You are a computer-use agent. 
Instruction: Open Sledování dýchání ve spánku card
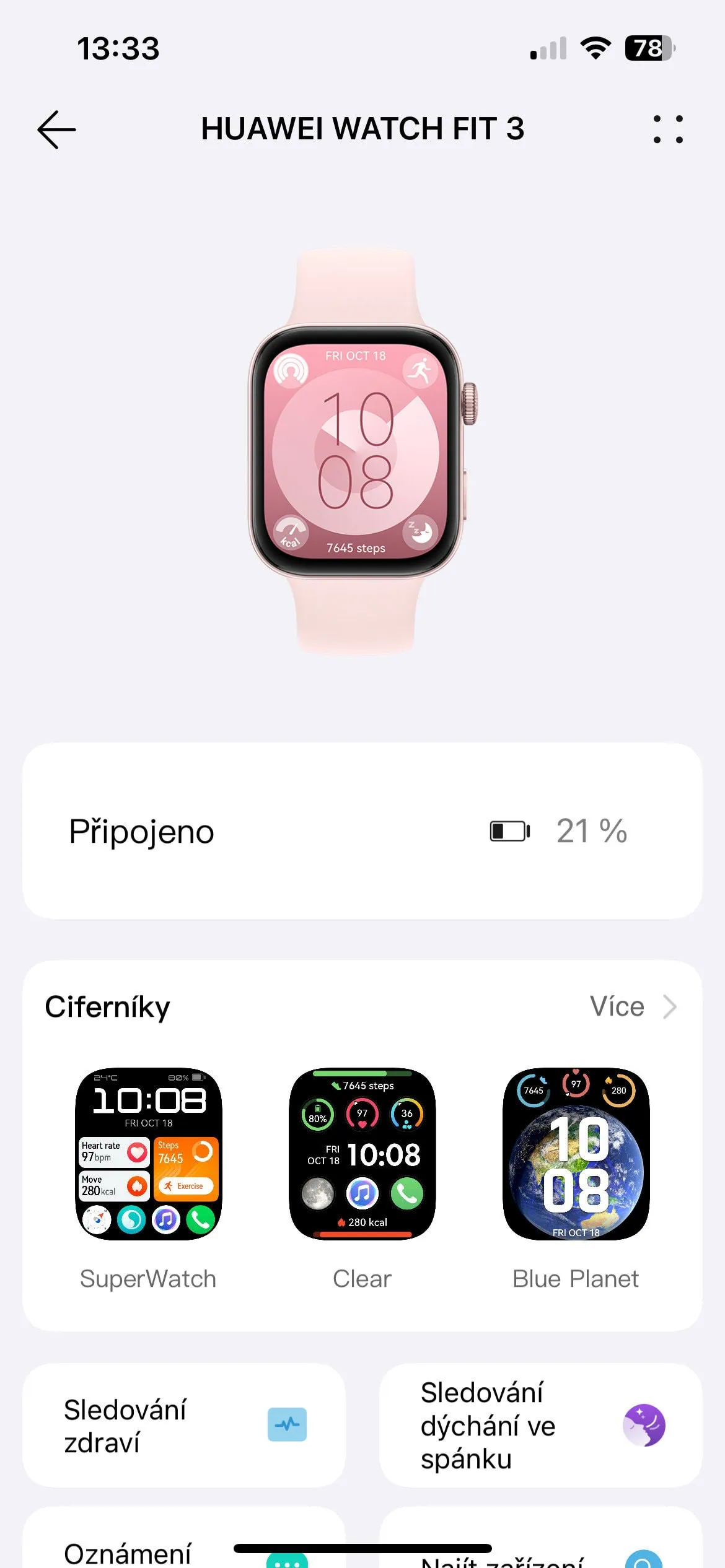point(540,1426)
